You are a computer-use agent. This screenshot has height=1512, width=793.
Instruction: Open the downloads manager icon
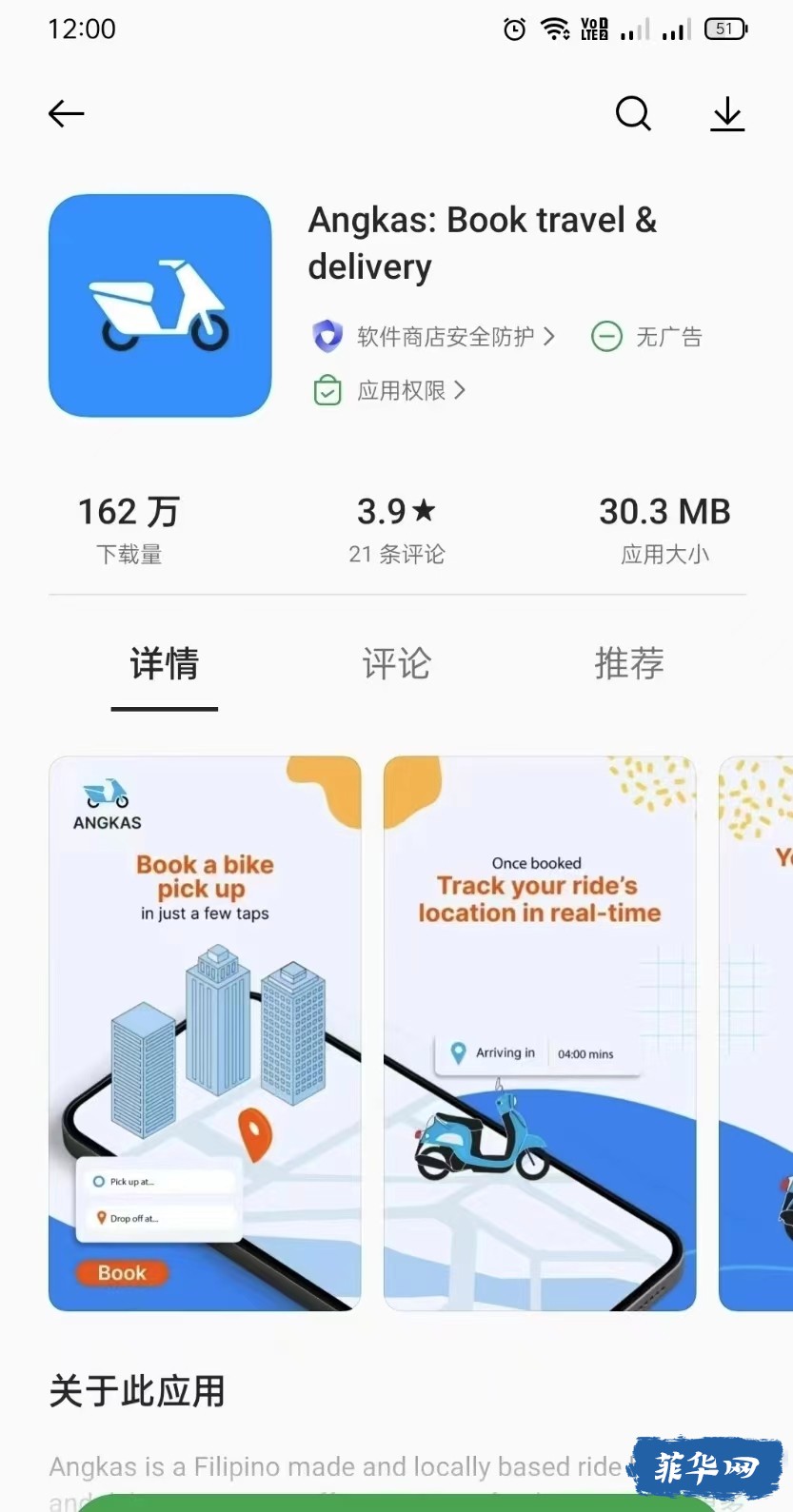pyautogui.click(x=727, y=114)
